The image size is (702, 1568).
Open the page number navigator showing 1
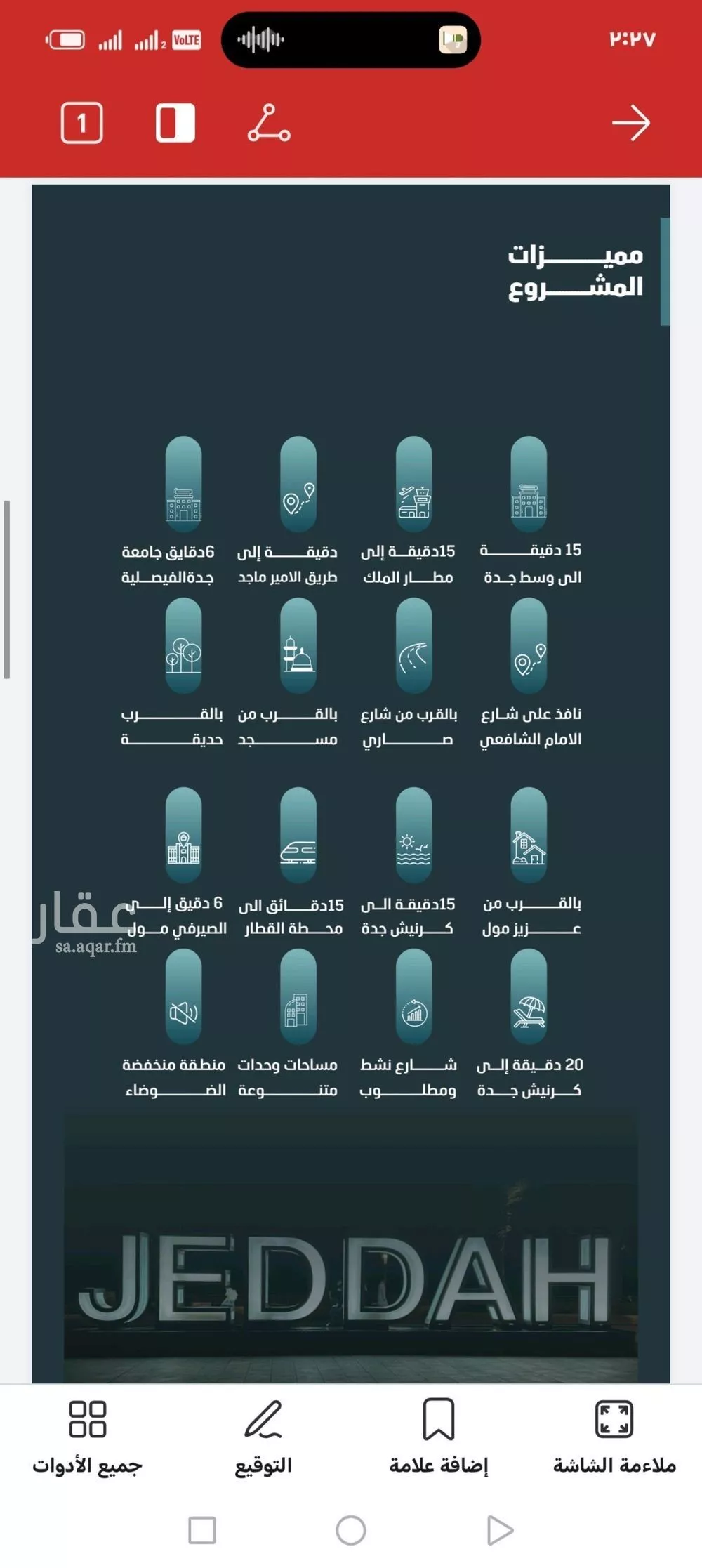[81, 124]
